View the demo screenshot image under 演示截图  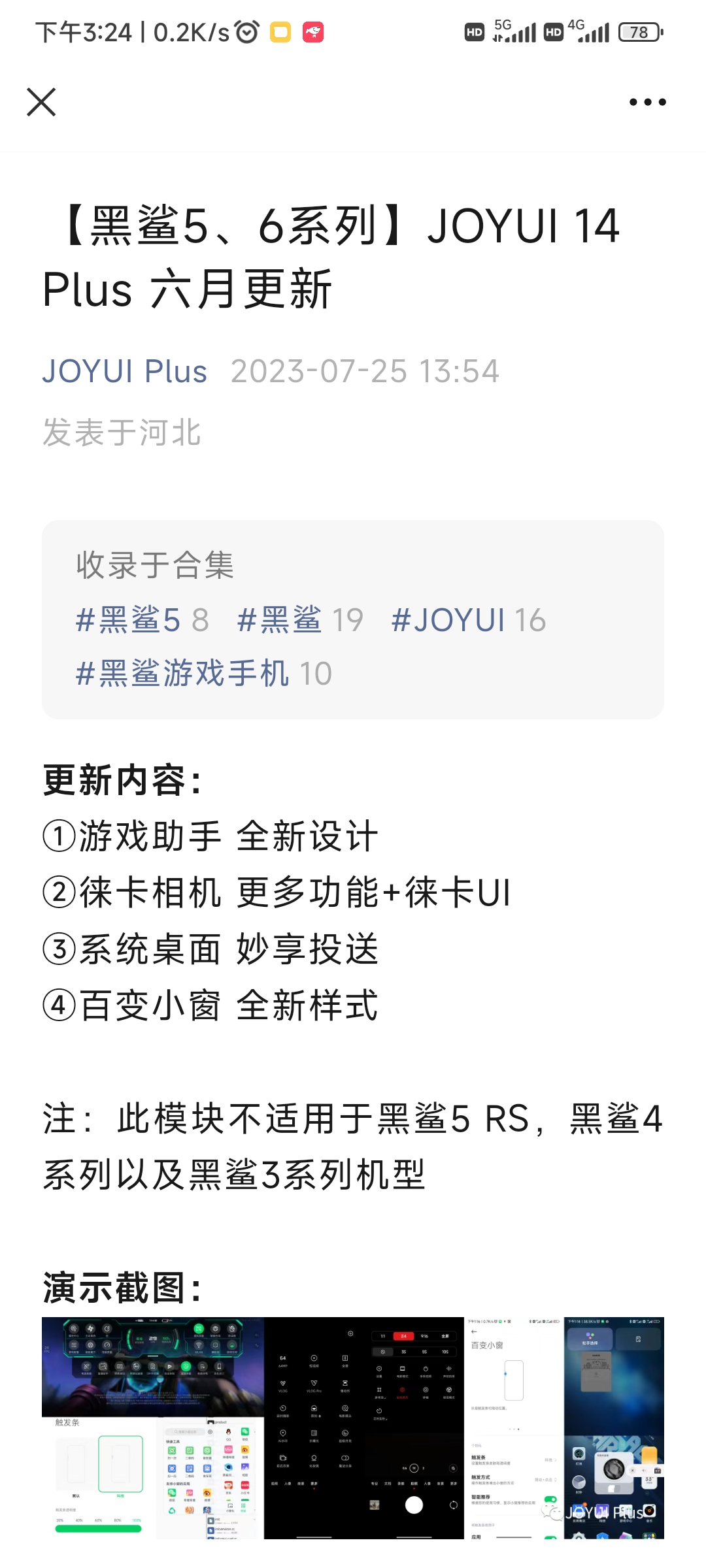(353, 1428)
